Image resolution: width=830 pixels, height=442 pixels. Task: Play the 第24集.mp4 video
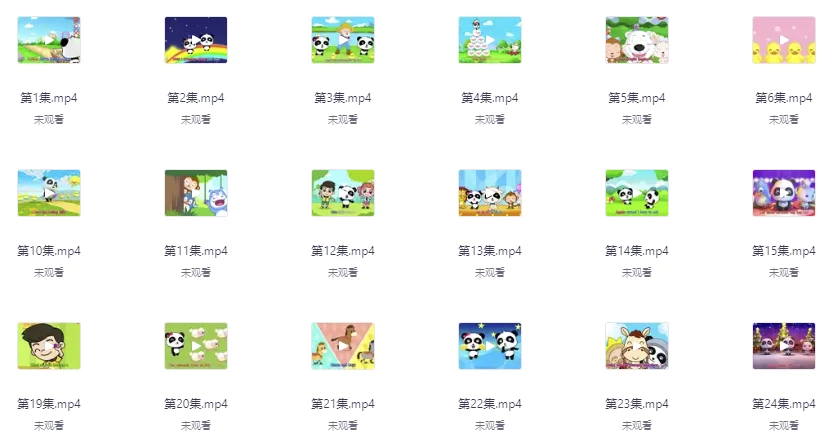[x=784, y=346]
